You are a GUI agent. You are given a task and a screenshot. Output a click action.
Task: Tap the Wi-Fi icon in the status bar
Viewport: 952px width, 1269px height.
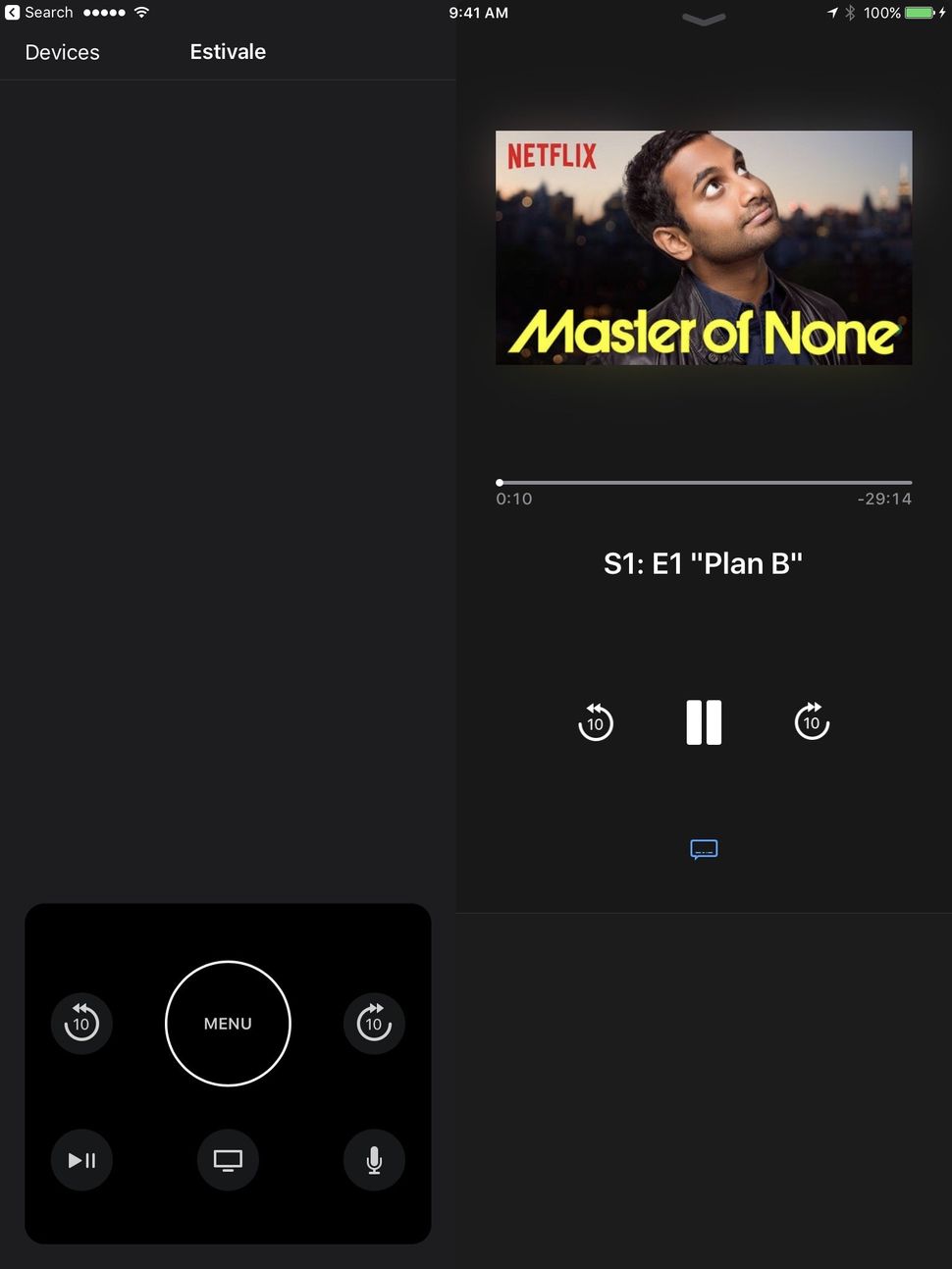point(143,13)
